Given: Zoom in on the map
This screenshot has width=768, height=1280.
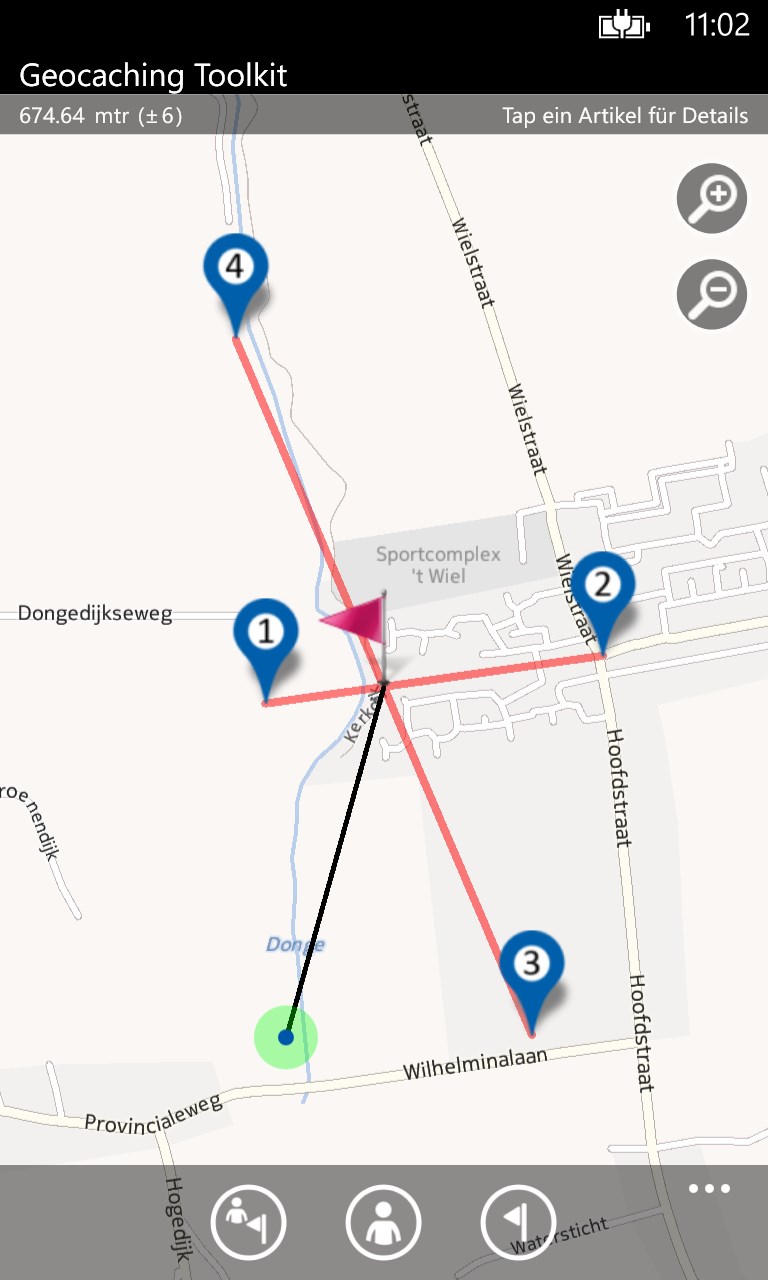Looking at the screenshot, I should pyautogui.click(x=712, y=198).
